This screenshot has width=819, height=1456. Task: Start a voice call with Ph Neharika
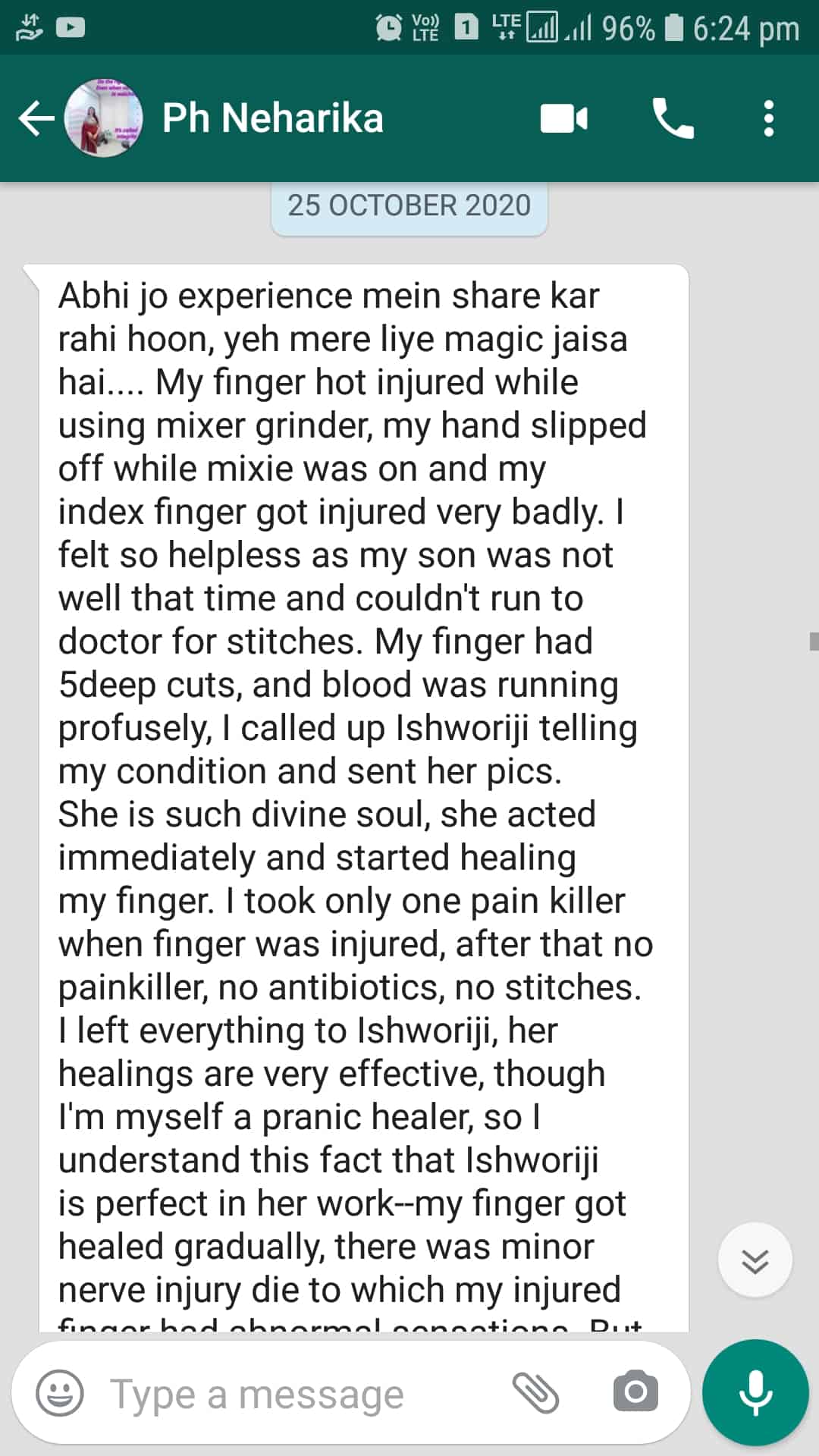point(673,119)
